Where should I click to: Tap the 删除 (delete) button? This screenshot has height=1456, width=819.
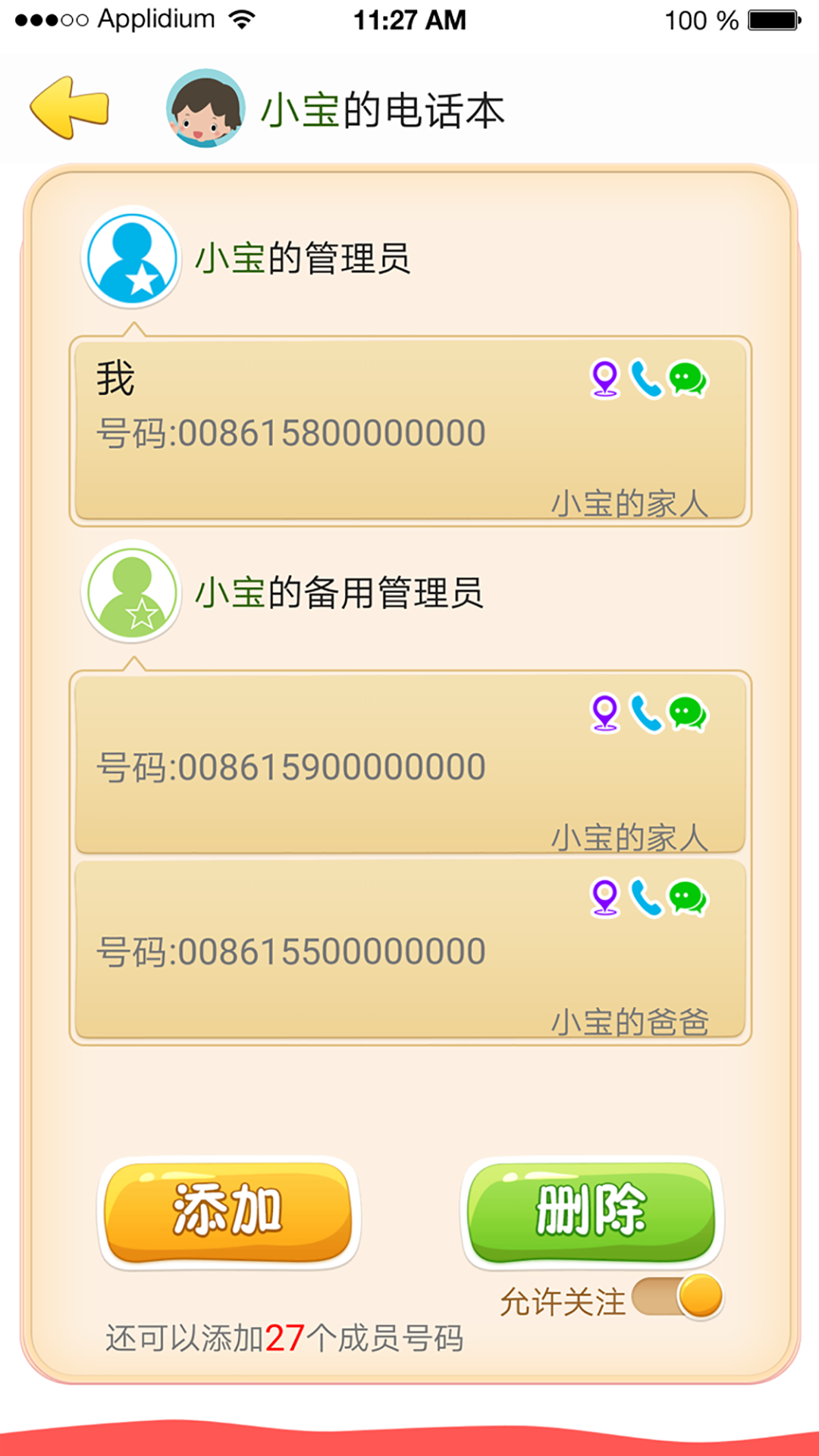[591, 1211]
